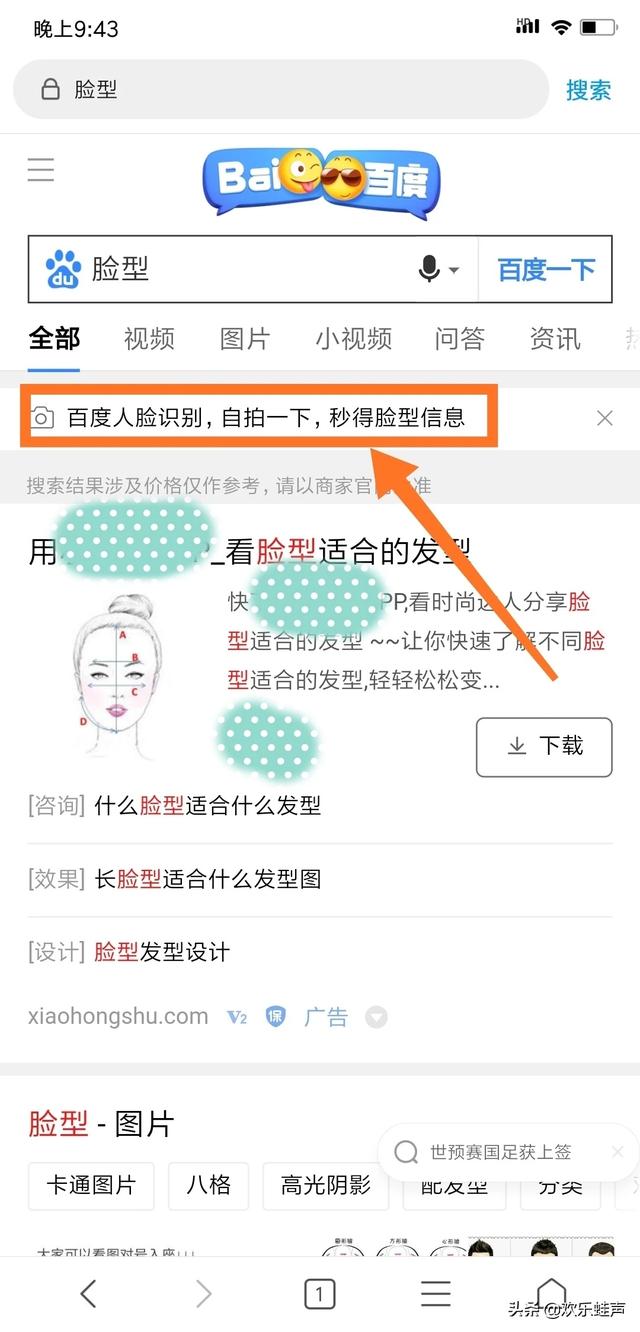Image resolution: width=640 pixels, height=1332 pixels.
Task: Select the 卡通图片 filter chip
Action: [90, 1185]
